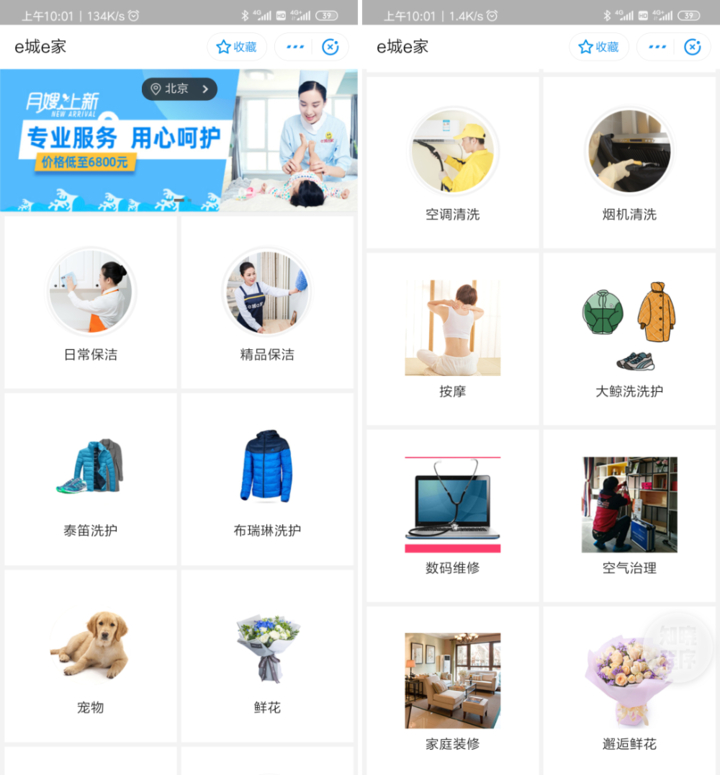Open the 北京 city selector
This screenshot has width=720, height=775.
[179, 89]
